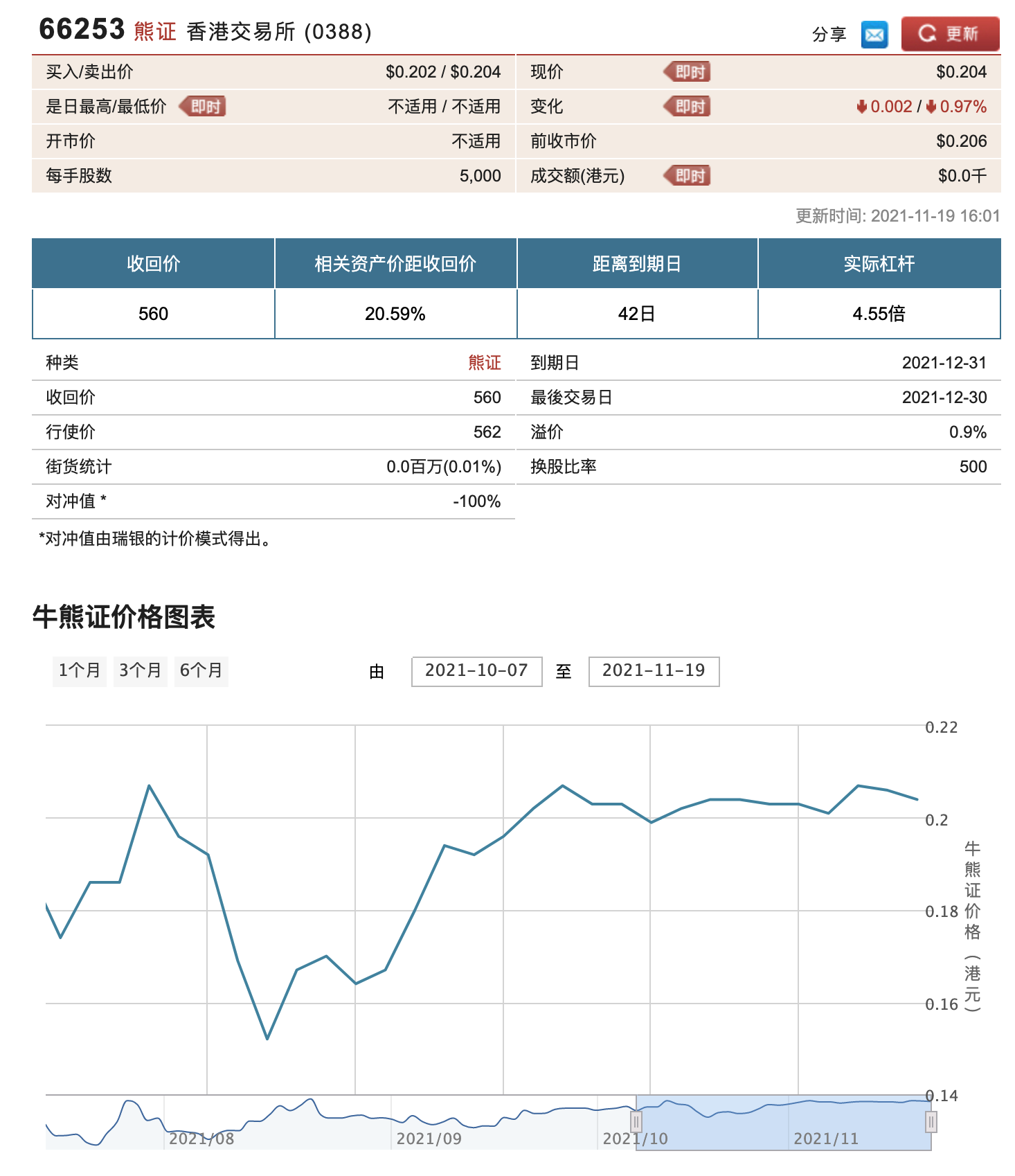Select the 1个月 chart range
Image resolution: width=1015 pixels, height=1176 pixels.
(79, 670)
